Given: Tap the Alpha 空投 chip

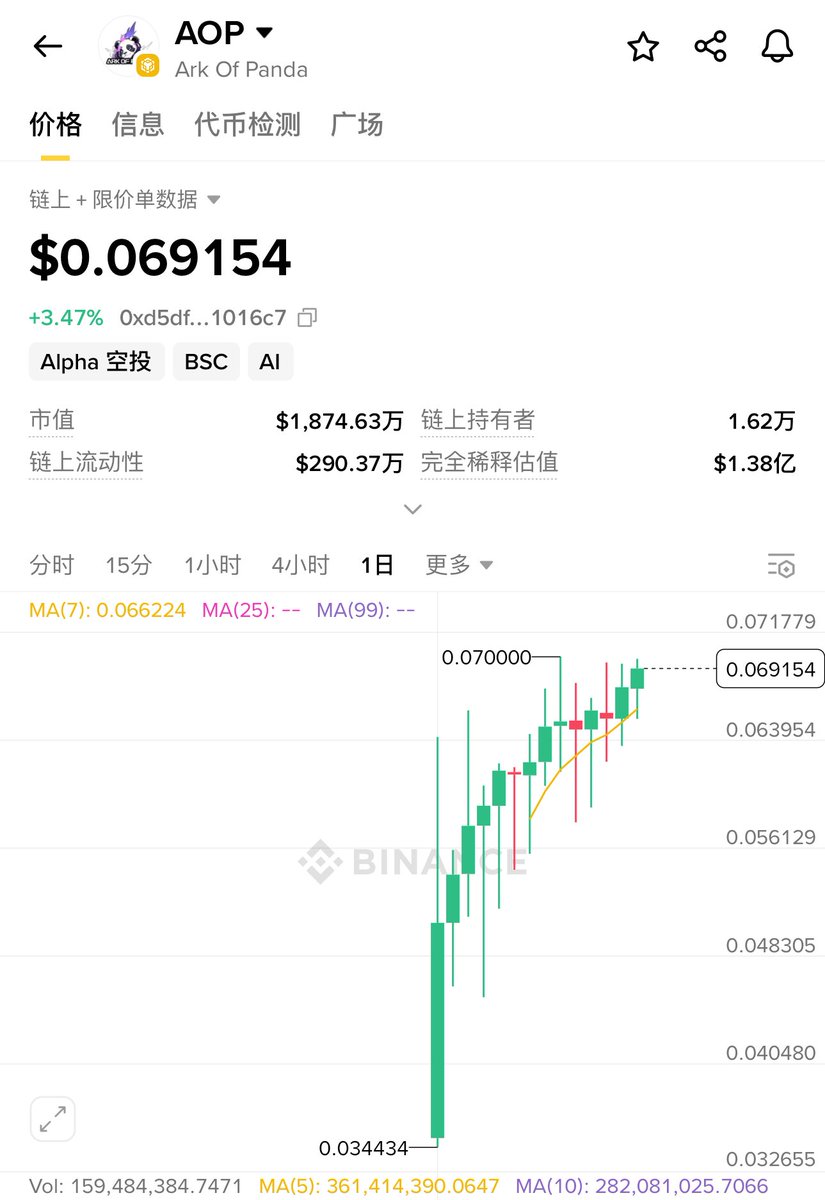Looking at the screenshot, I should (x=96, y=361).
